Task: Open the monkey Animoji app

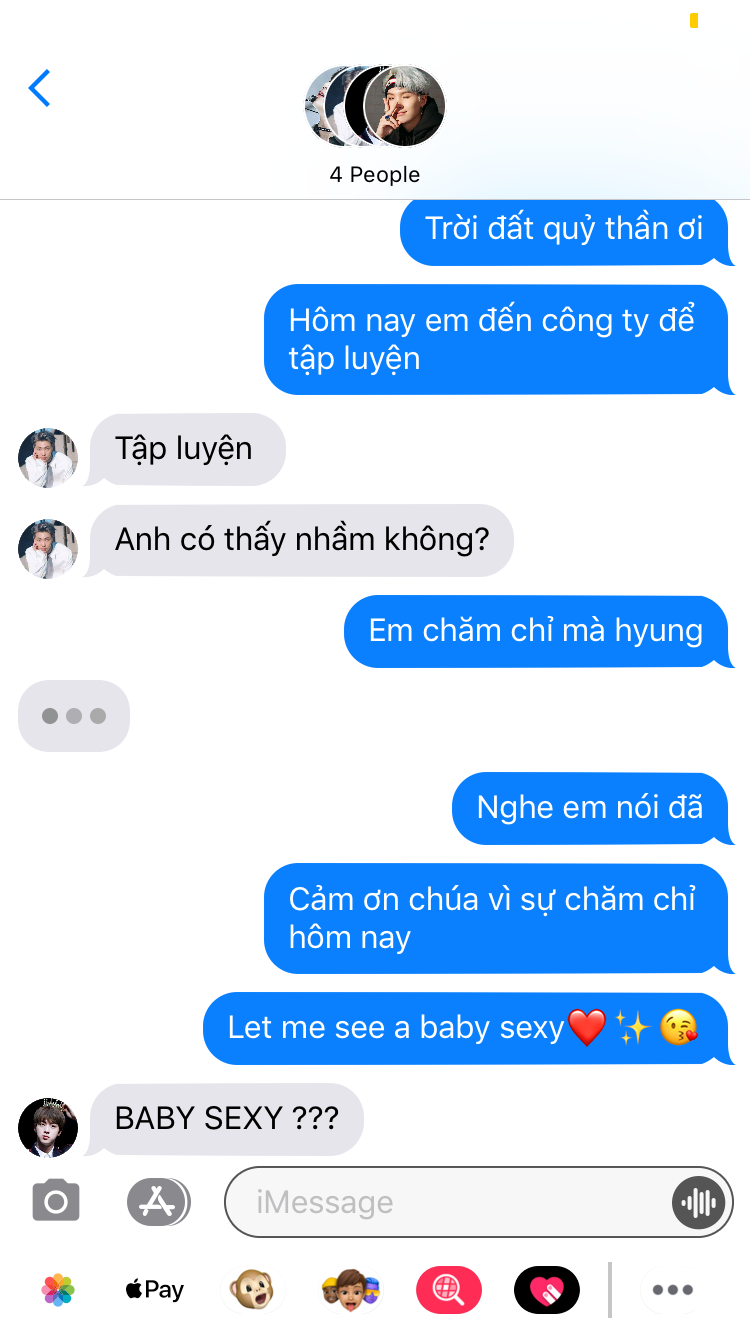Action: (x=252, y=1289)
